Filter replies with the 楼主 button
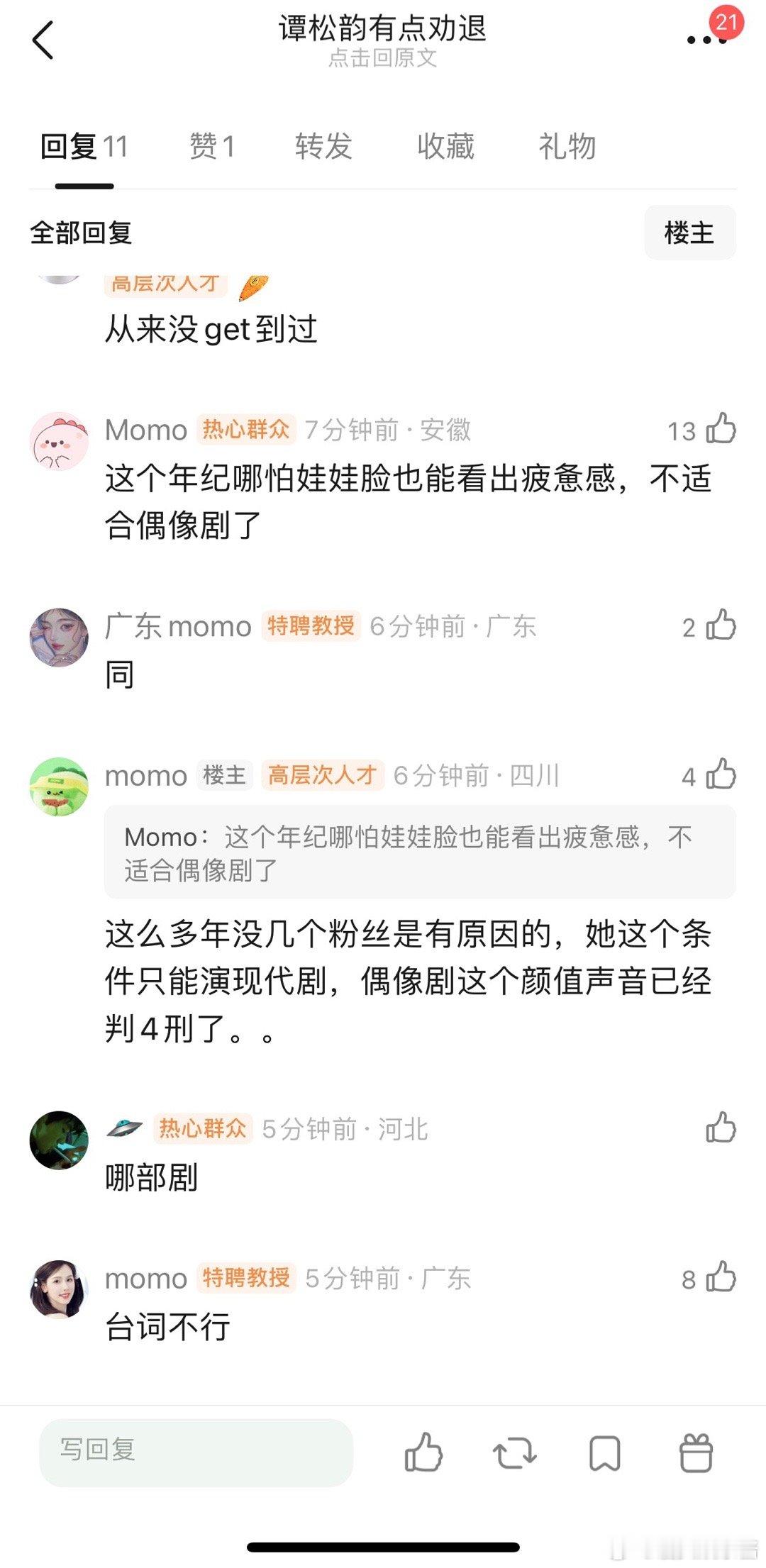Screen dimensions: 766x1568 [x=689, y=232]
